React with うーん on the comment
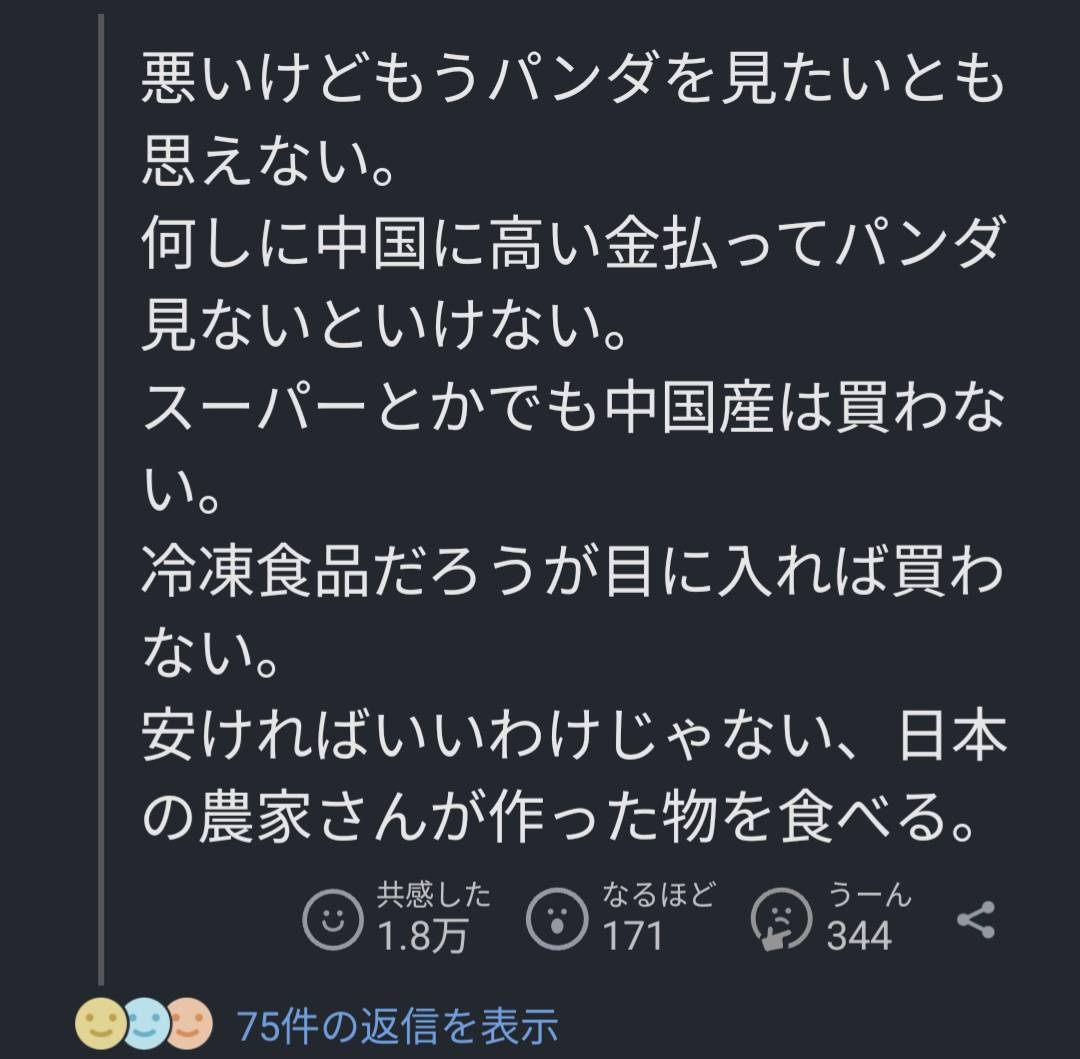Screen dimensions: 1080x1059 [x=781, y=918]
